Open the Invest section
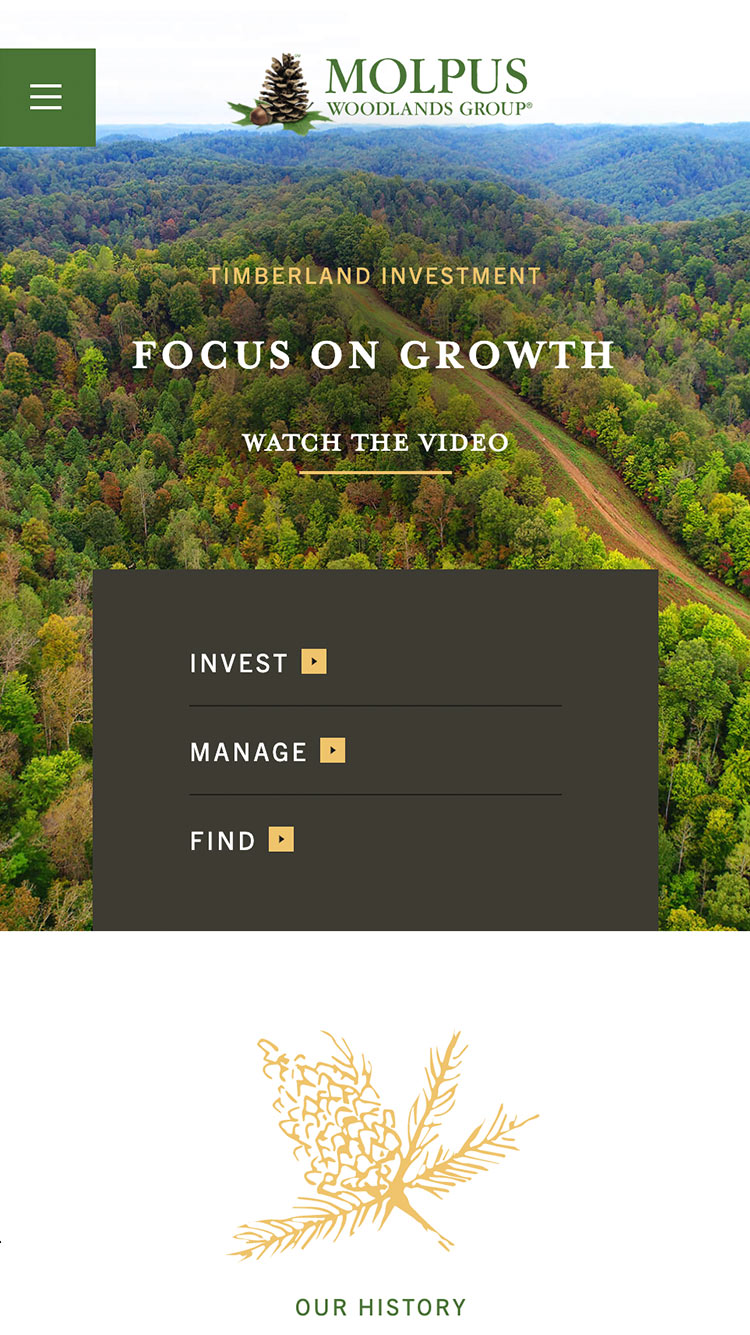 (258, 663)
